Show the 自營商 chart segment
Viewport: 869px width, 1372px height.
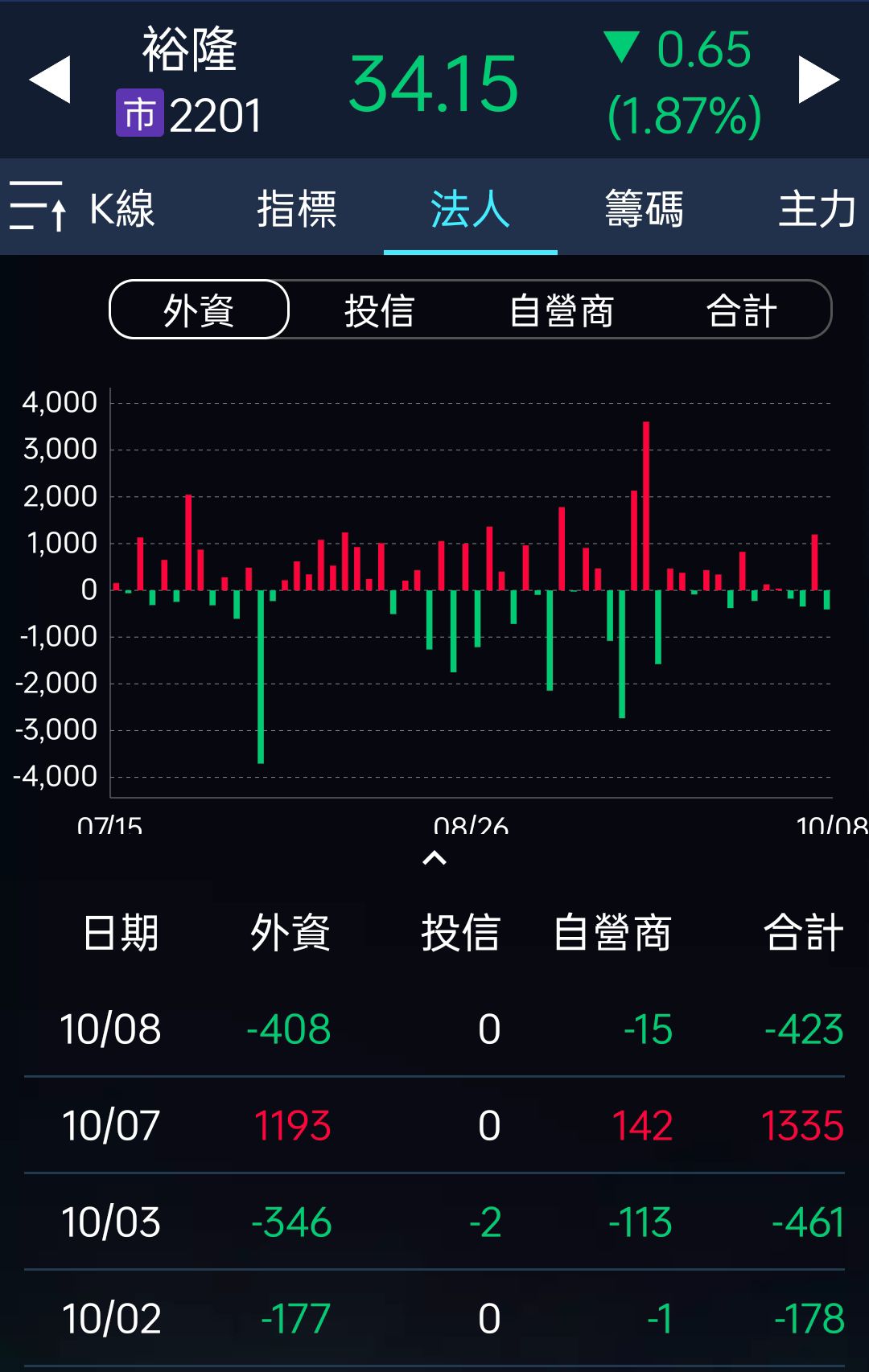click(x=562, y=310)
